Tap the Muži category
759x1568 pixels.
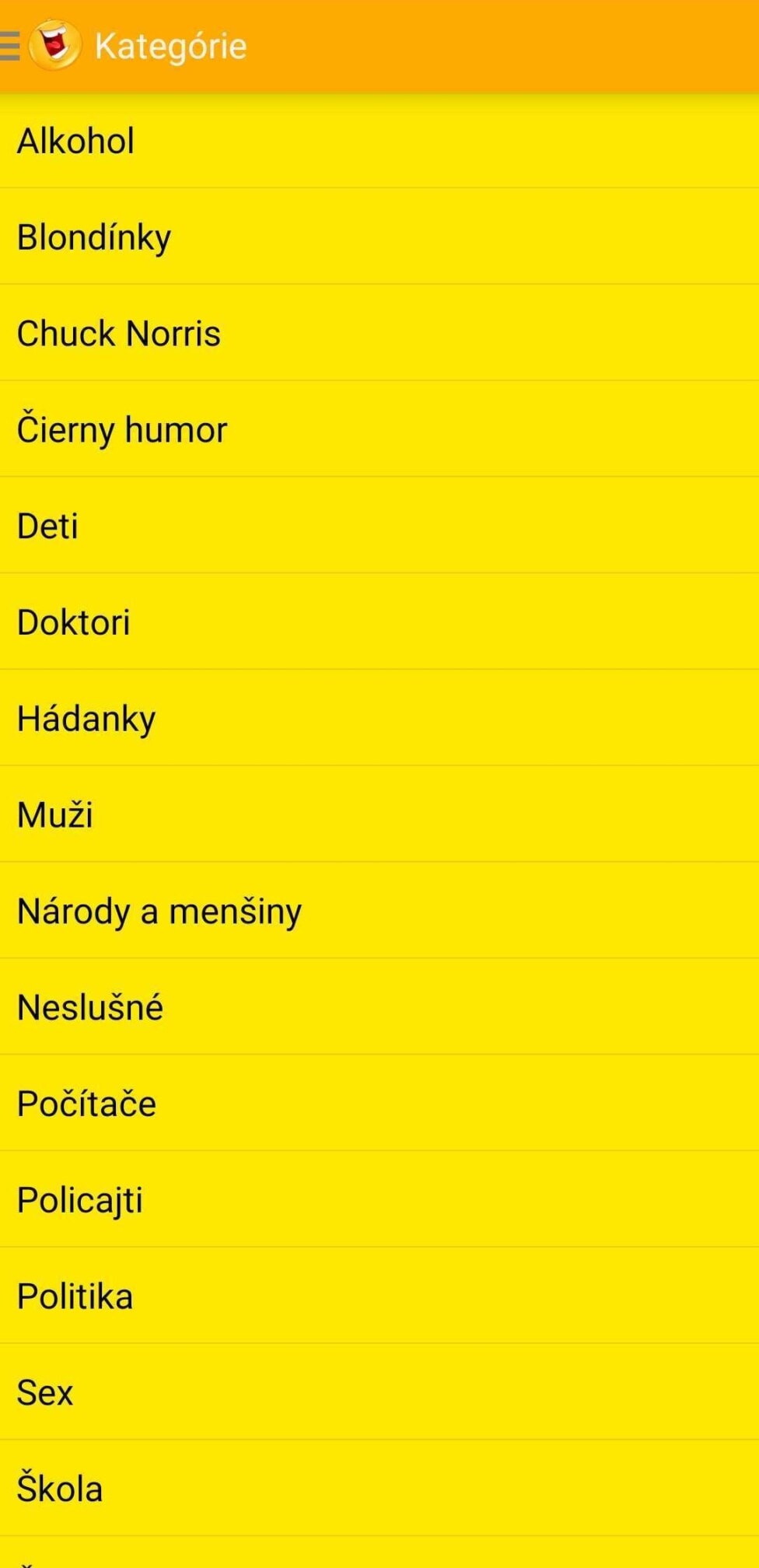379,814
